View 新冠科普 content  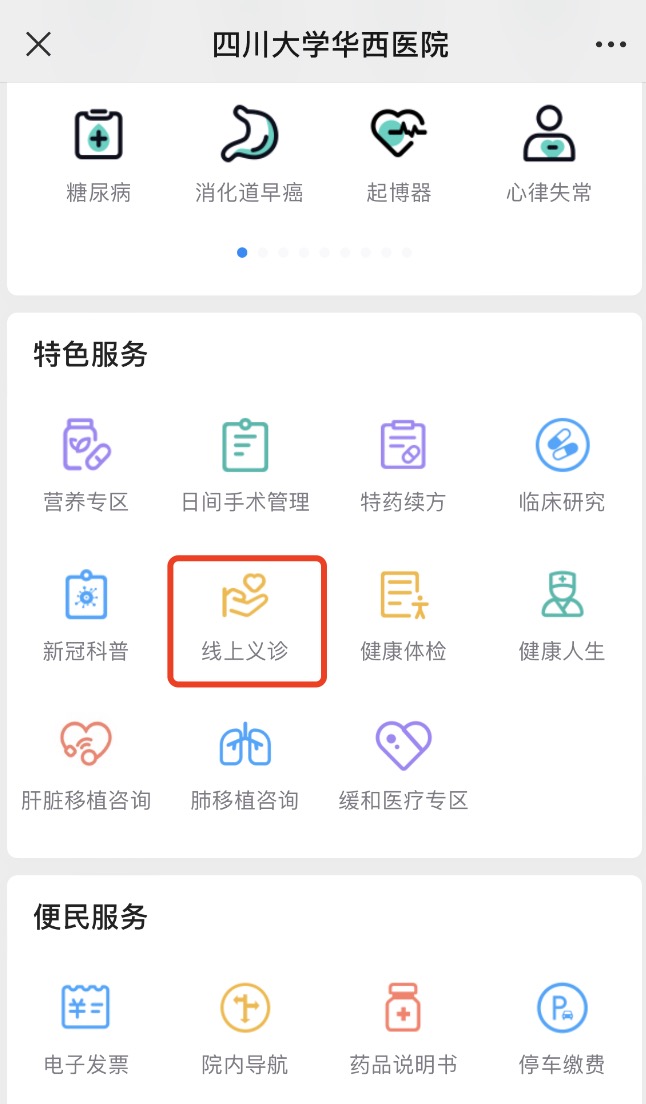tap(86, 615)
